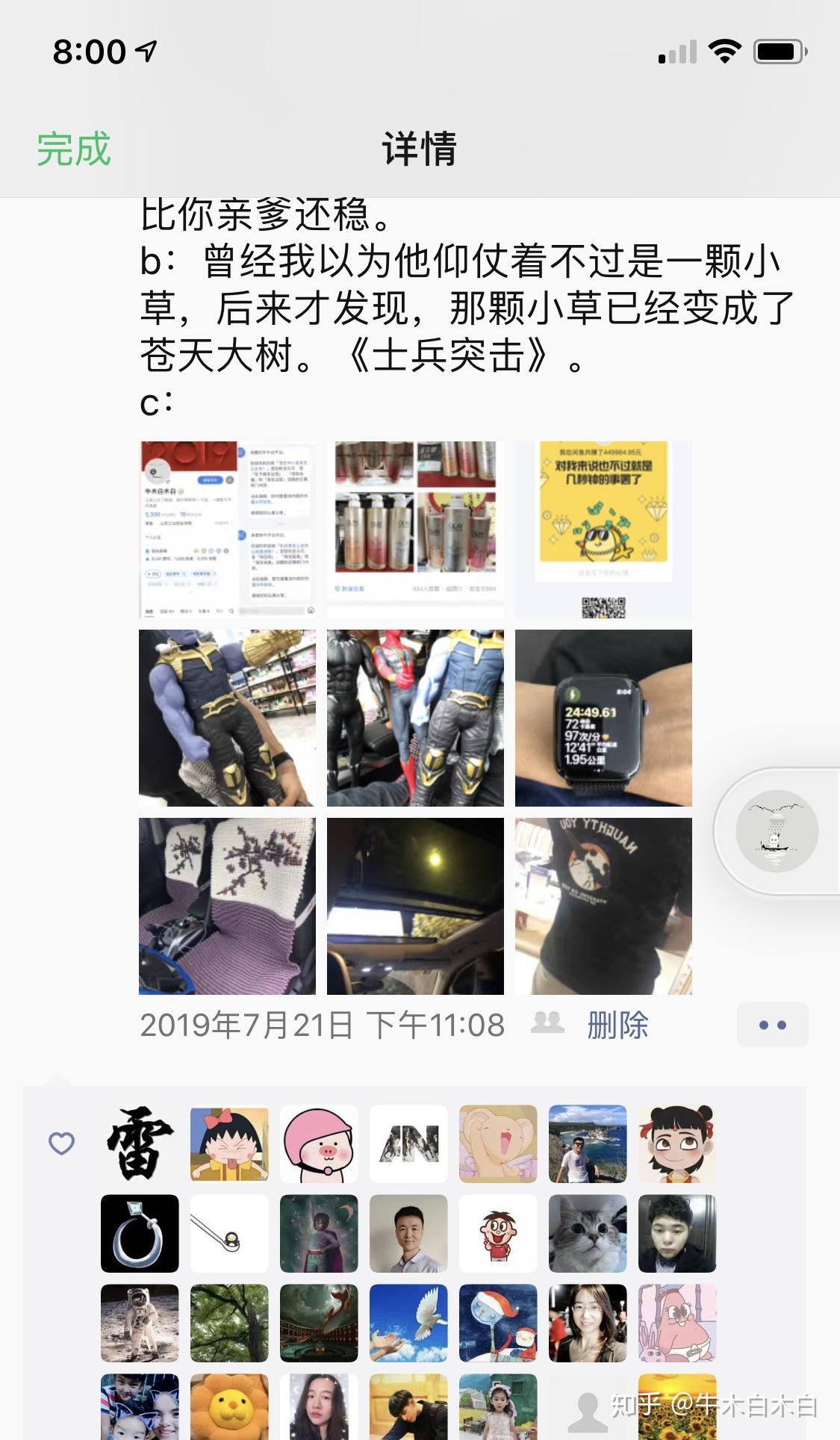View the Thanos figure photo
840x1440 pixels.
227,718
